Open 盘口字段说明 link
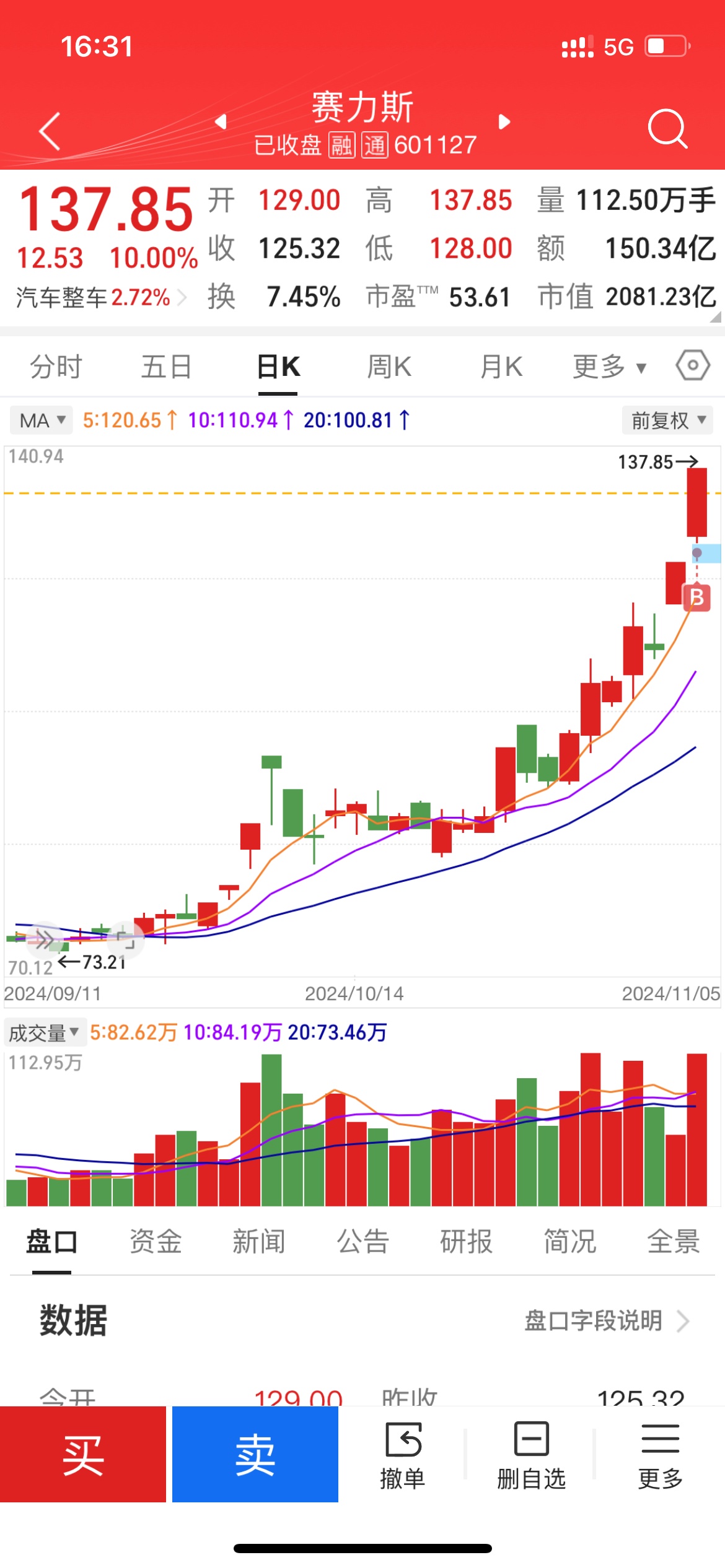 point(606,1321)
